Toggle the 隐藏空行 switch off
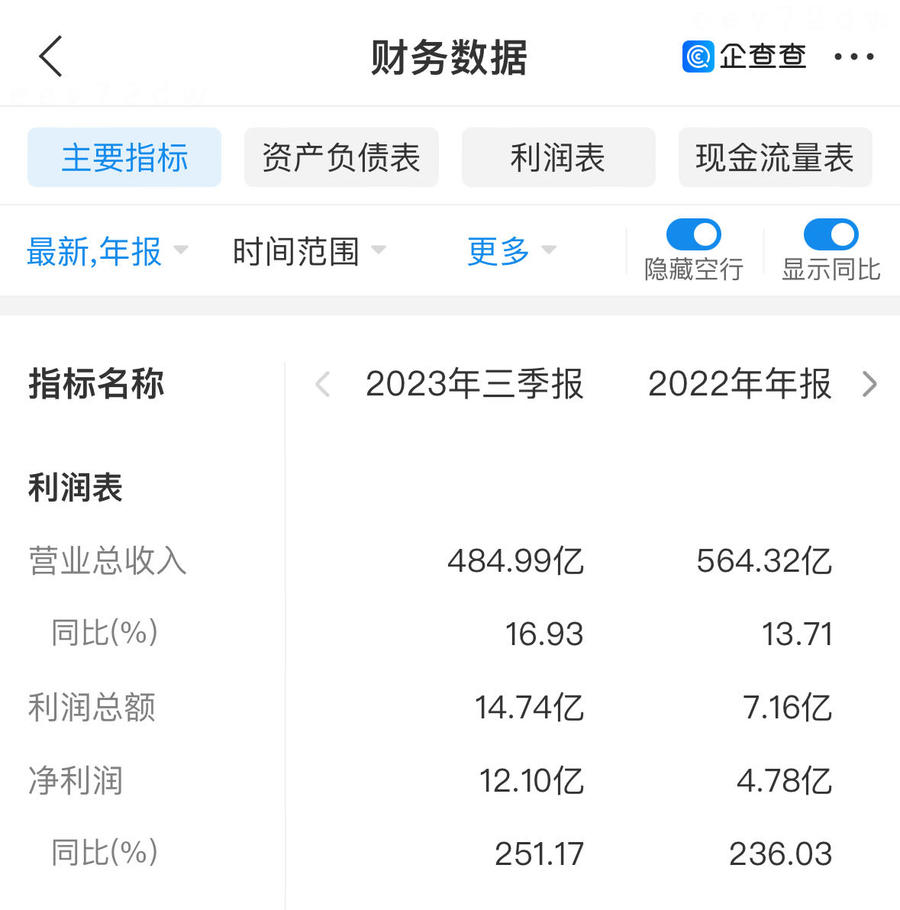Viewport: 900px width, 910px height. coord(693,235)
